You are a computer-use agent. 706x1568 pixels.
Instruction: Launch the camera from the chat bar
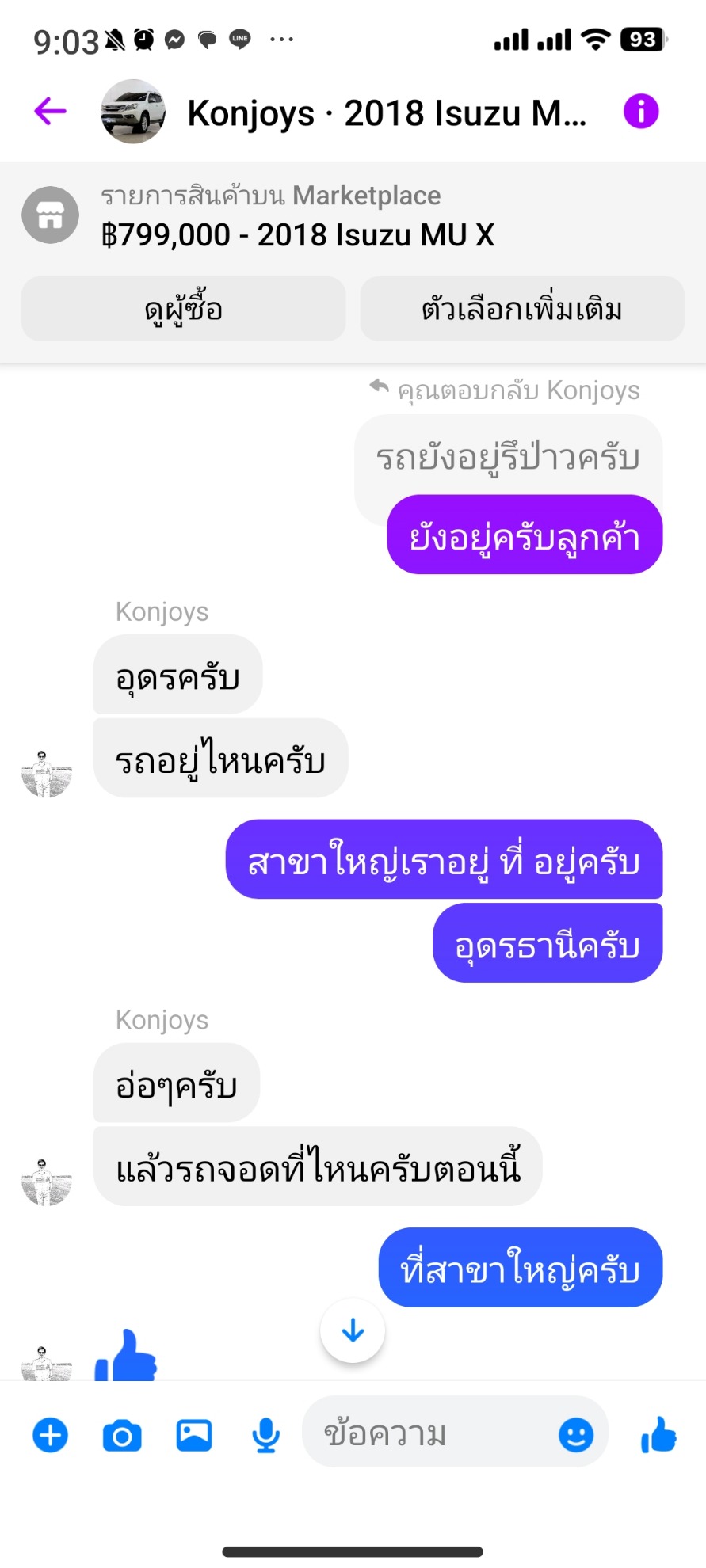pyautogui.click(x=122, y=1436)
